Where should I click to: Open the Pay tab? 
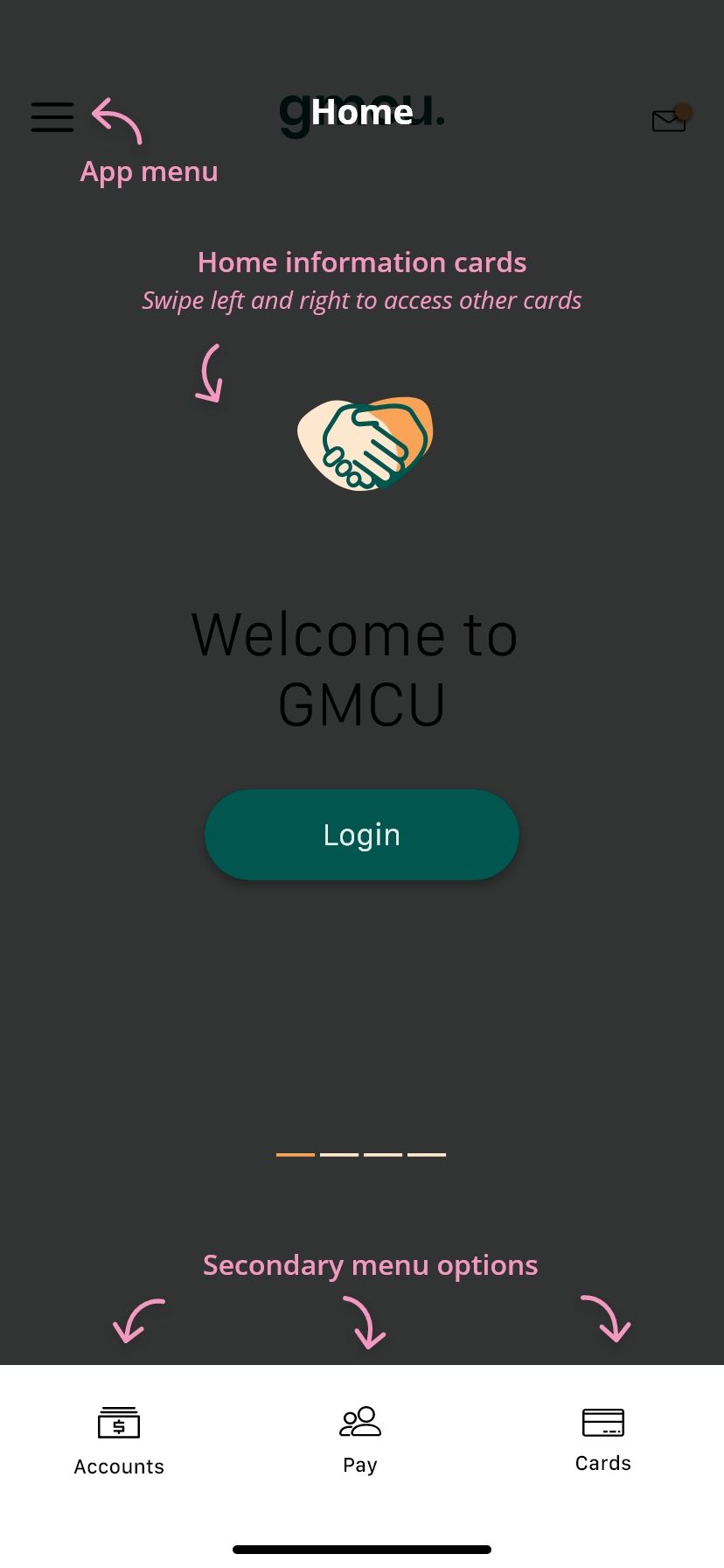click(360, 1438)
